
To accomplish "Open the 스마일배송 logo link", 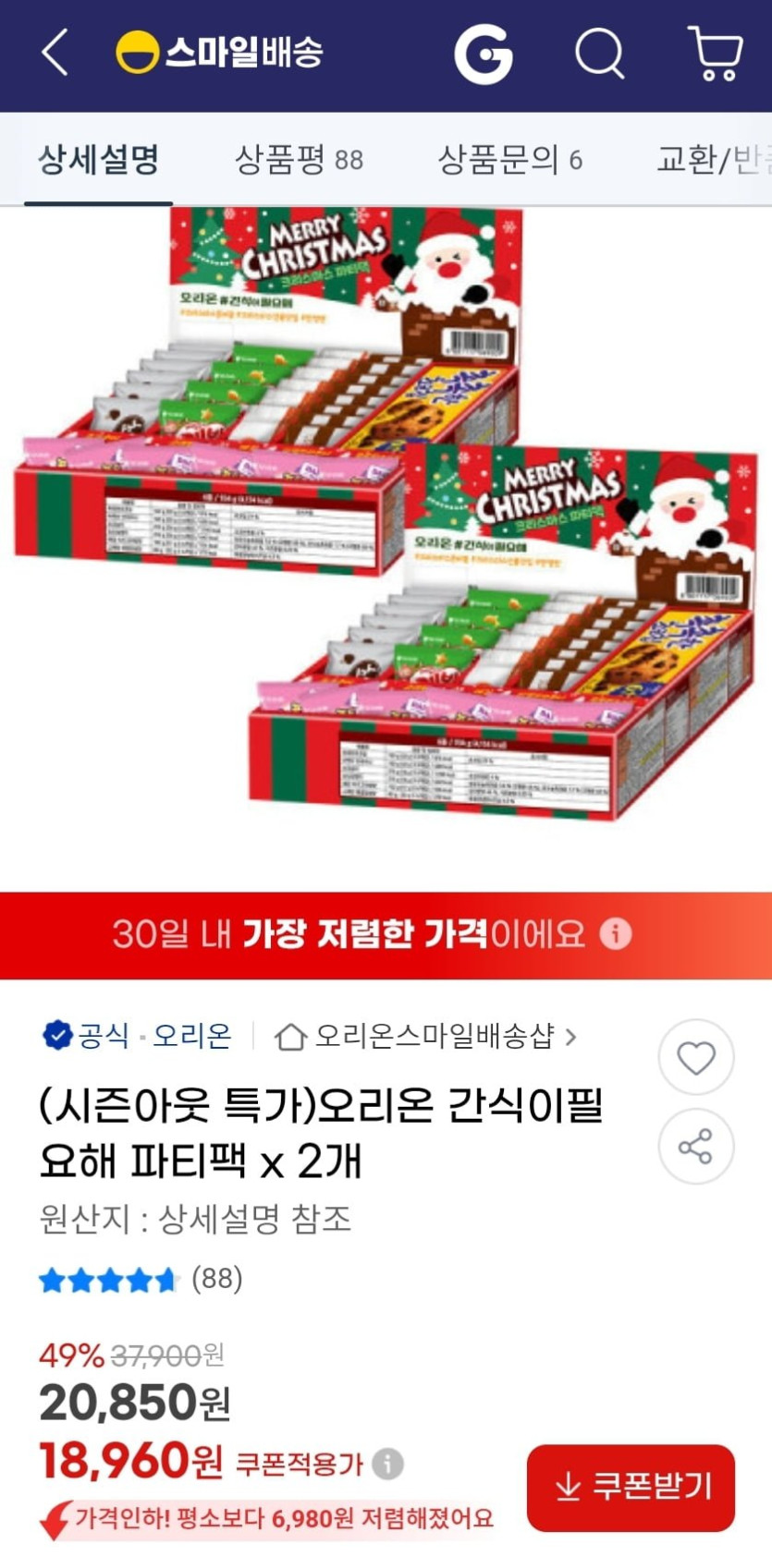I will (219, 52).
